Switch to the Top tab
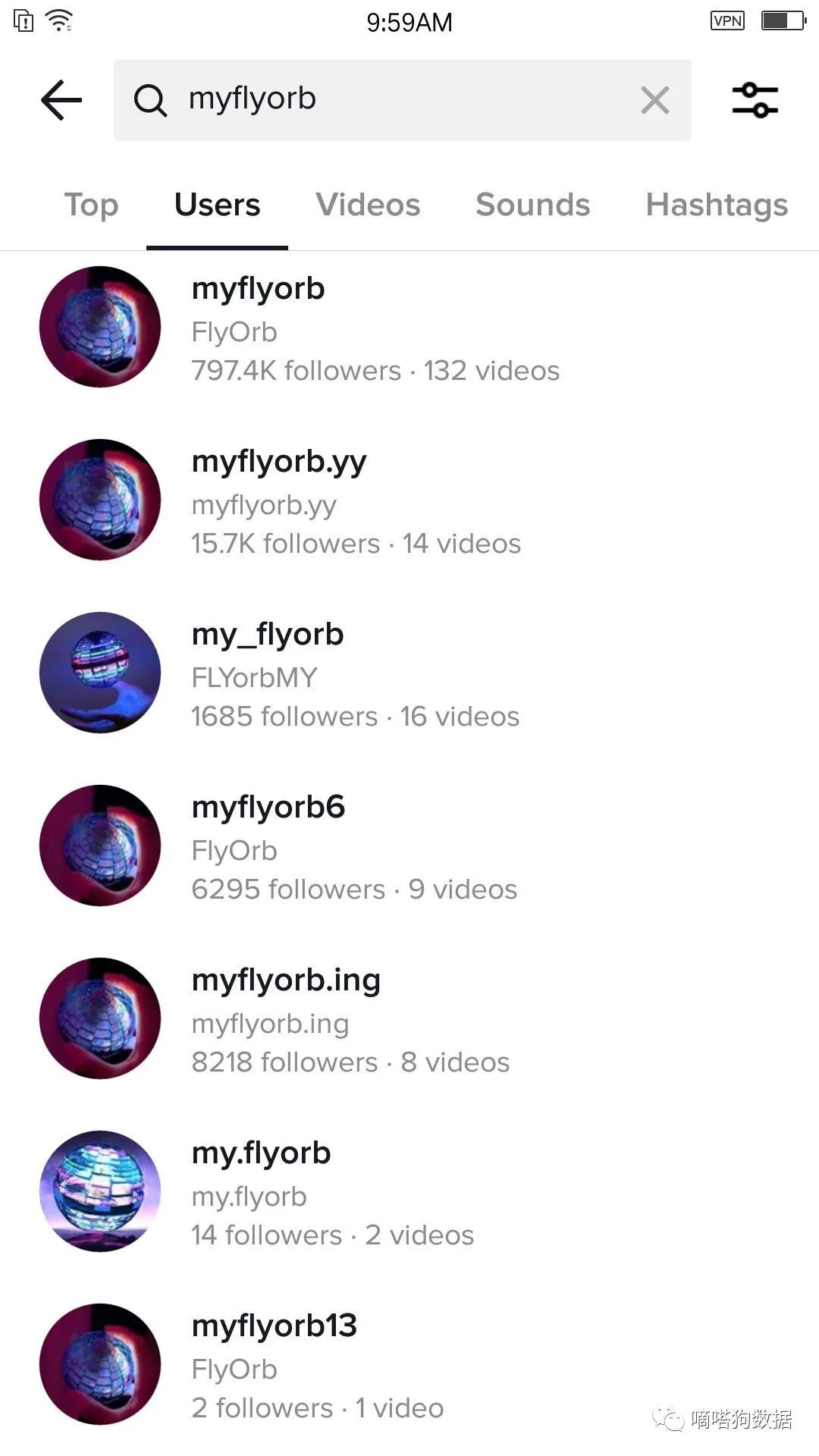Image resolution: width=819 pixels, height=1456 pixels. tap(91, 205)
